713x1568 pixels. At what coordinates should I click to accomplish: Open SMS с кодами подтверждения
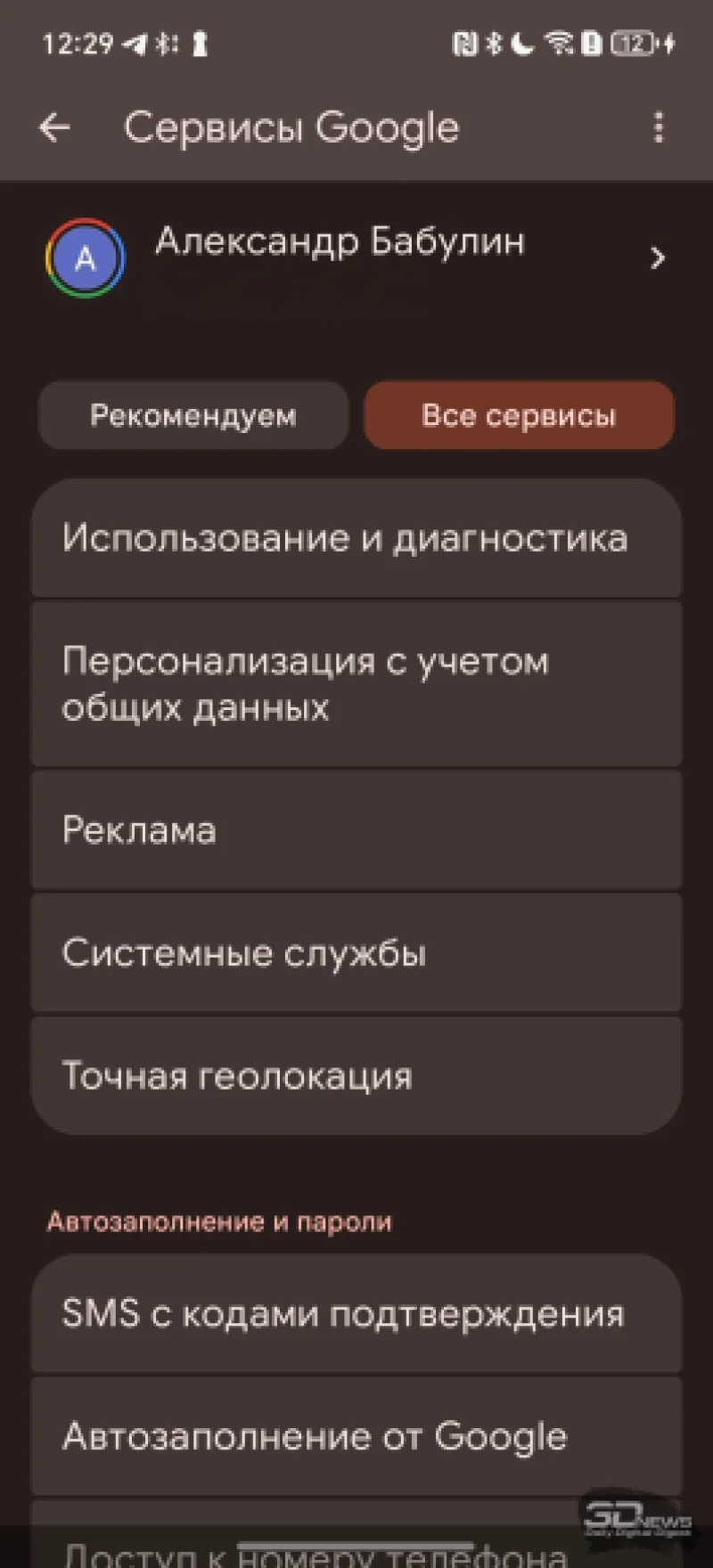[x=356, y=1314]
